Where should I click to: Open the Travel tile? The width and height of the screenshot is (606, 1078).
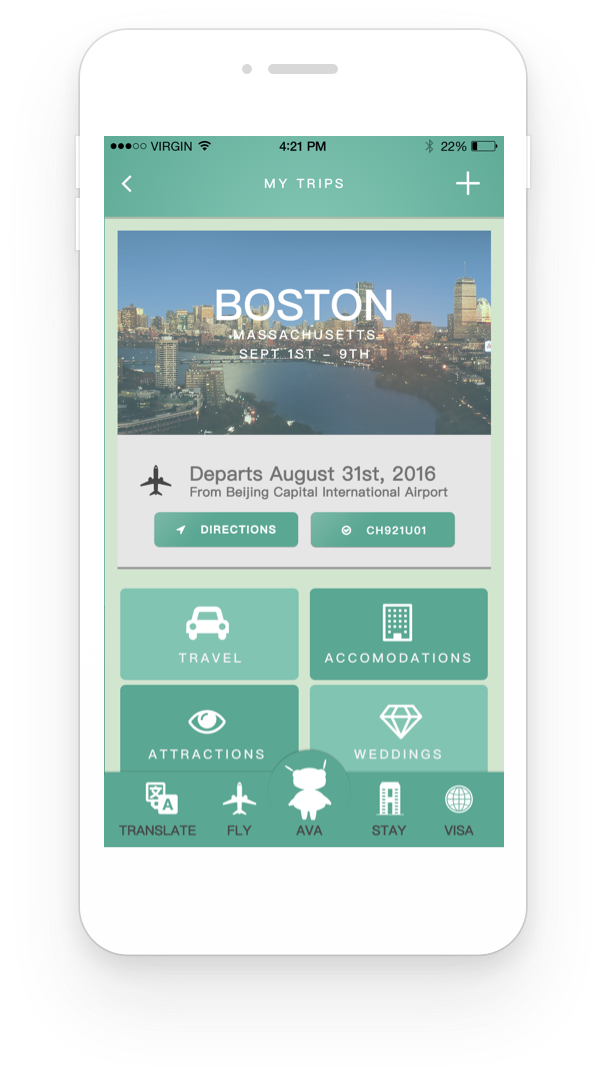click(209, 634)
